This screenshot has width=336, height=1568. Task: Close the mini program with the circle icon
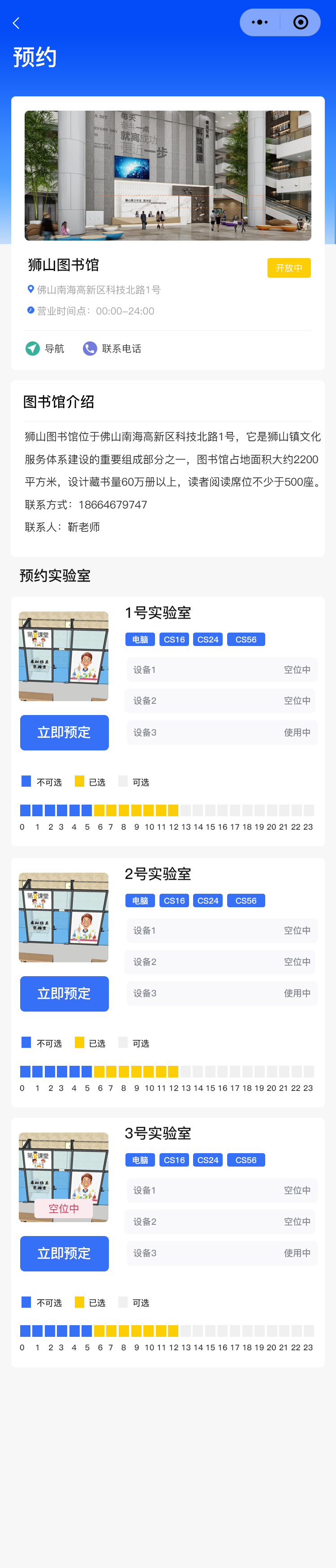click(300, 22)
